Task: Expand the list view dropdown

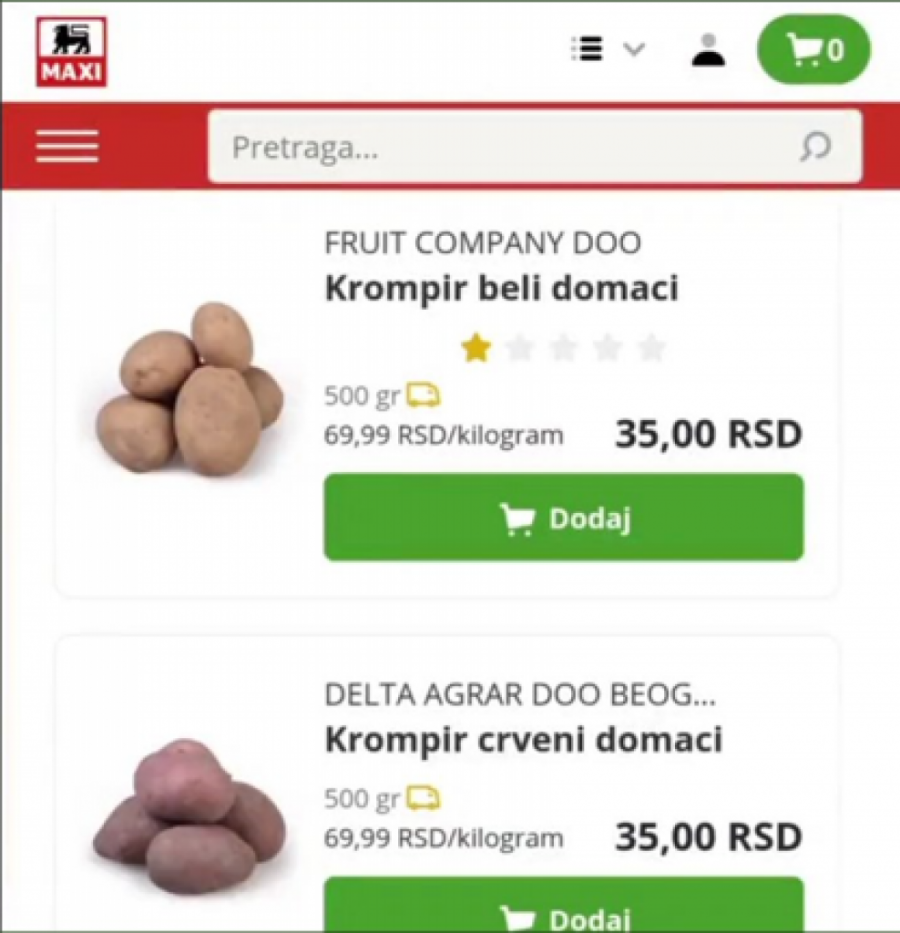Action: pos(608,49)
